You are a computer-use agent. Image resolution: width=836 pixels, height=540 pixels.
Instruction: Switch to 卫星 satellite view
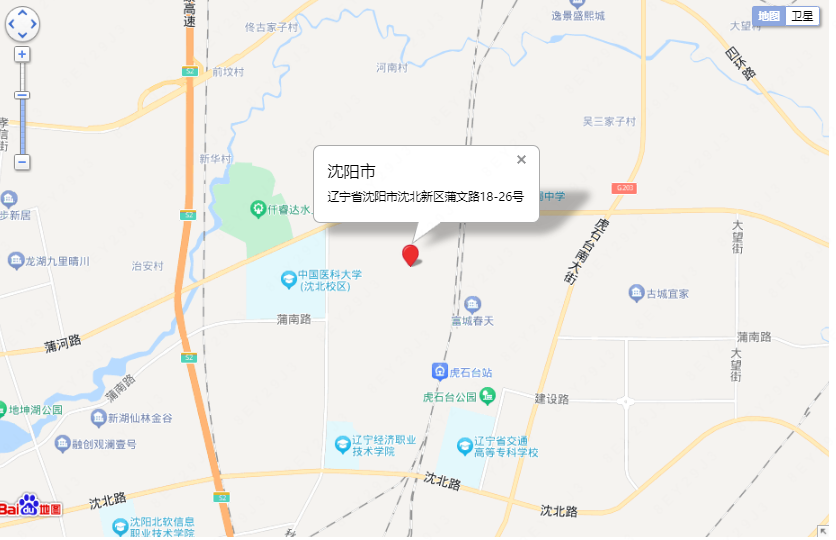802,16
